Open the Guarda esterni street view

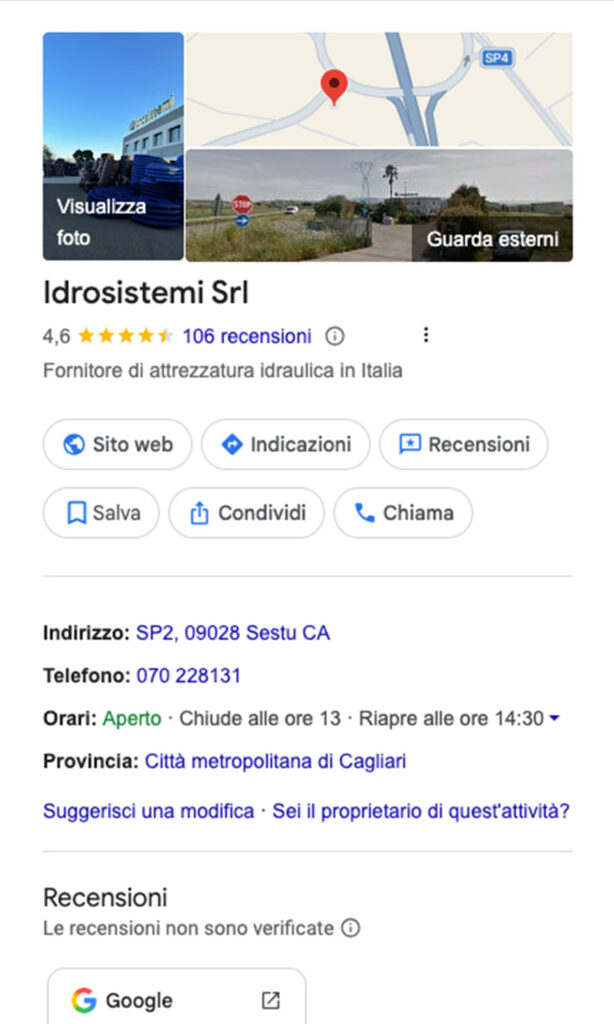point(379,206)
